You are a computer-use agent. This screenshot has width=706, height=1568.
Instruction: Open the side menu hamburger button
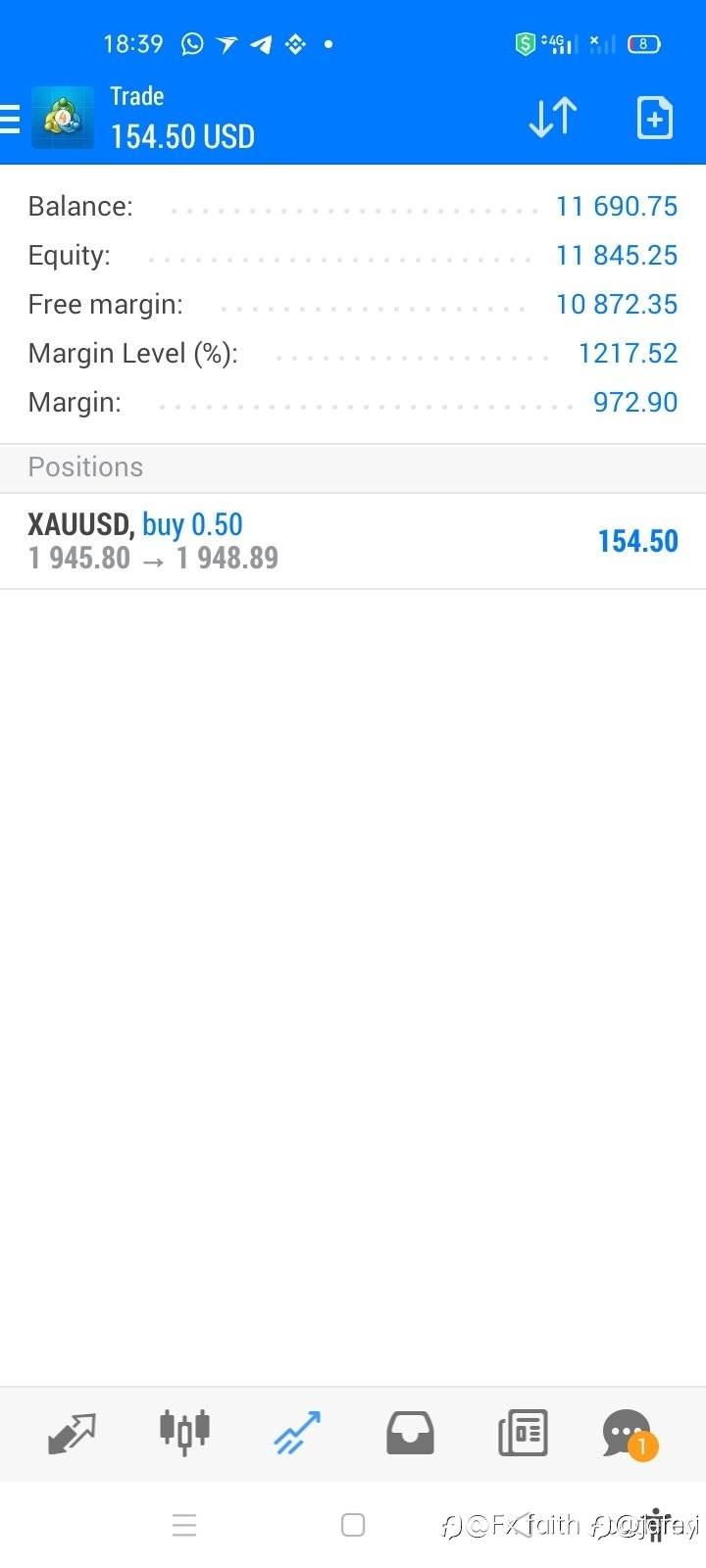[9, 119]
